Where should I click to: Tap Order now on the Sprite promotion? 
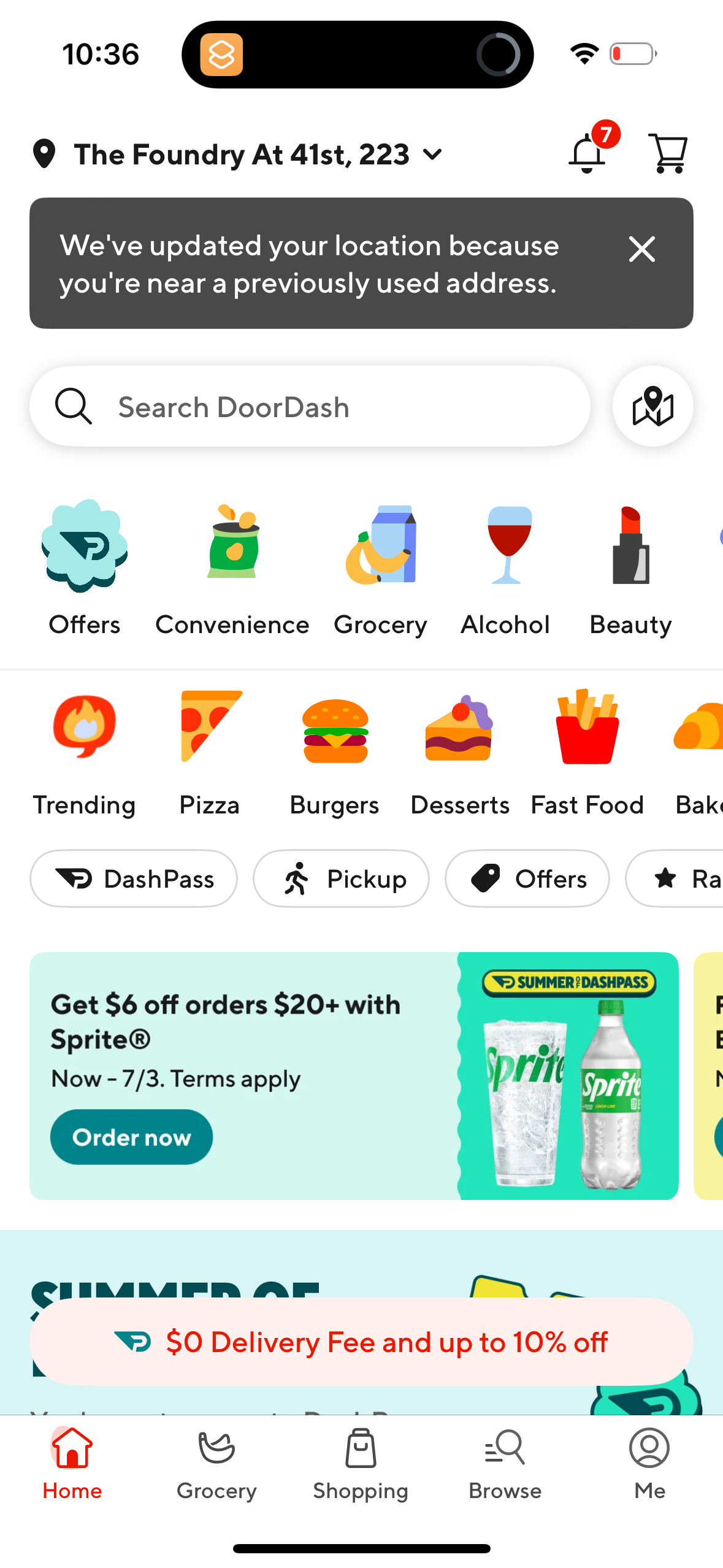click(x=131, y=1137)
